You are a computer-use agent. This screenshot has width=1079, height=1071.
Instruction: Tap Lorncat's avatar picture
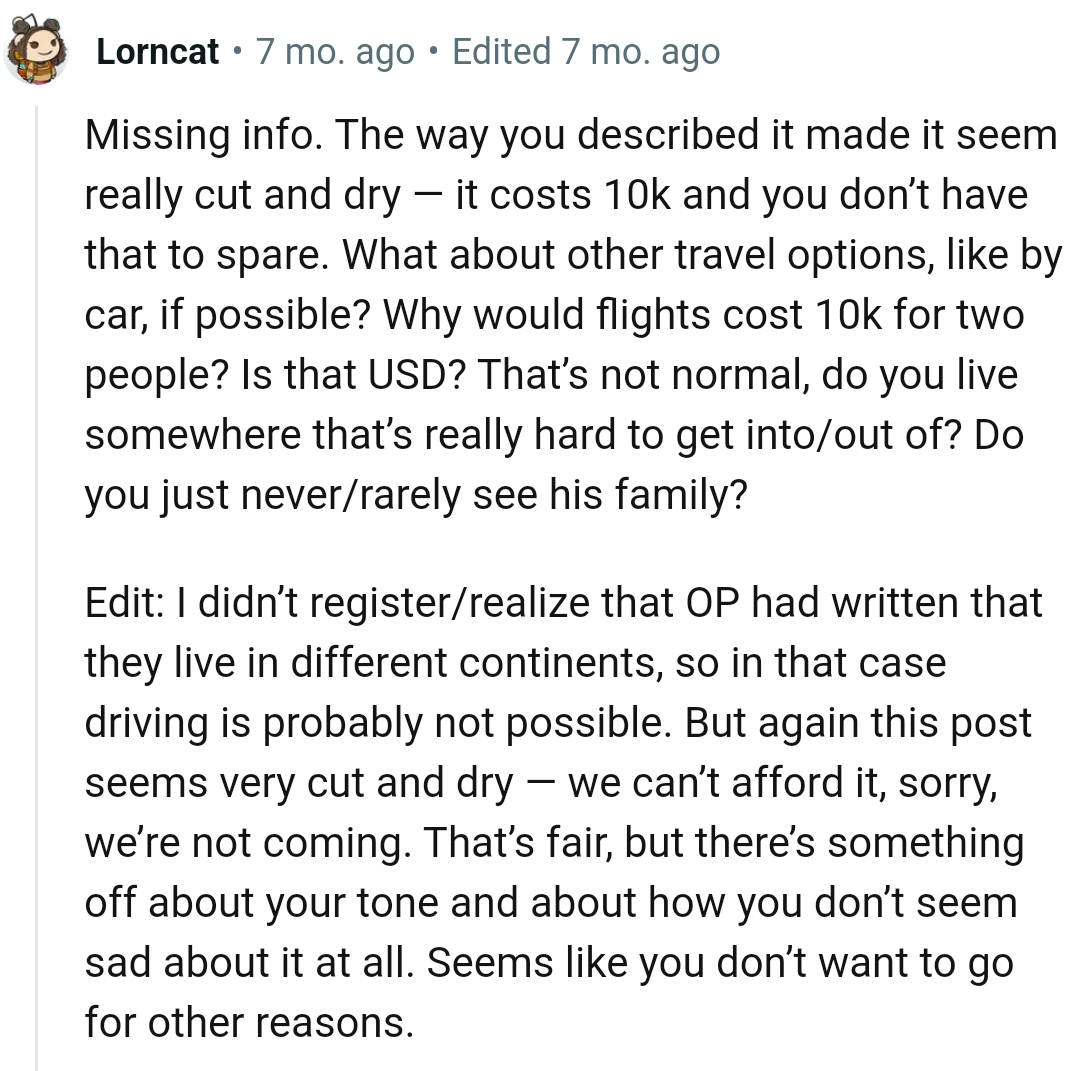[x=37, y=50]
